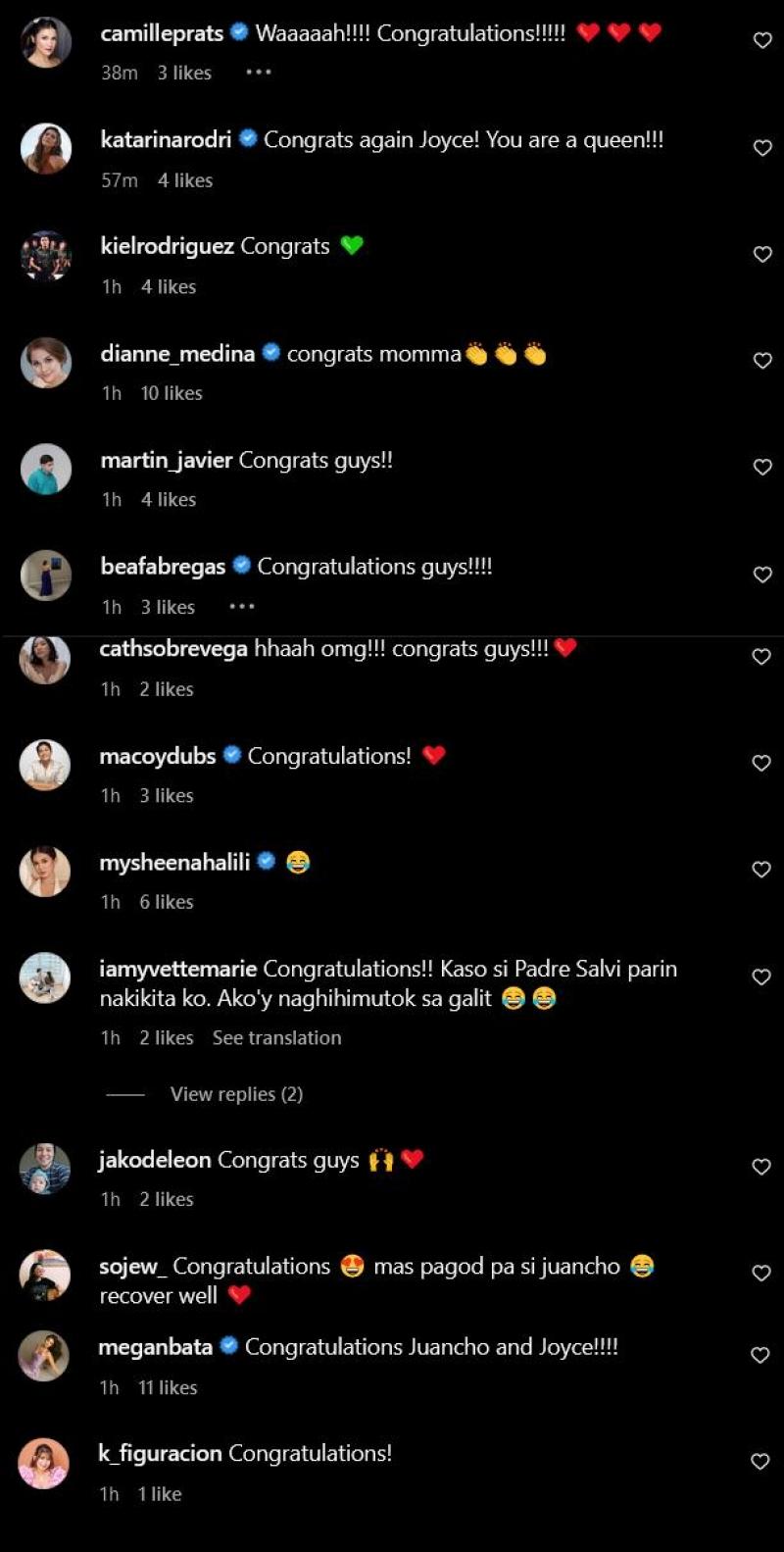Like mysheenahalili's emoji comment

click(761, 870)
